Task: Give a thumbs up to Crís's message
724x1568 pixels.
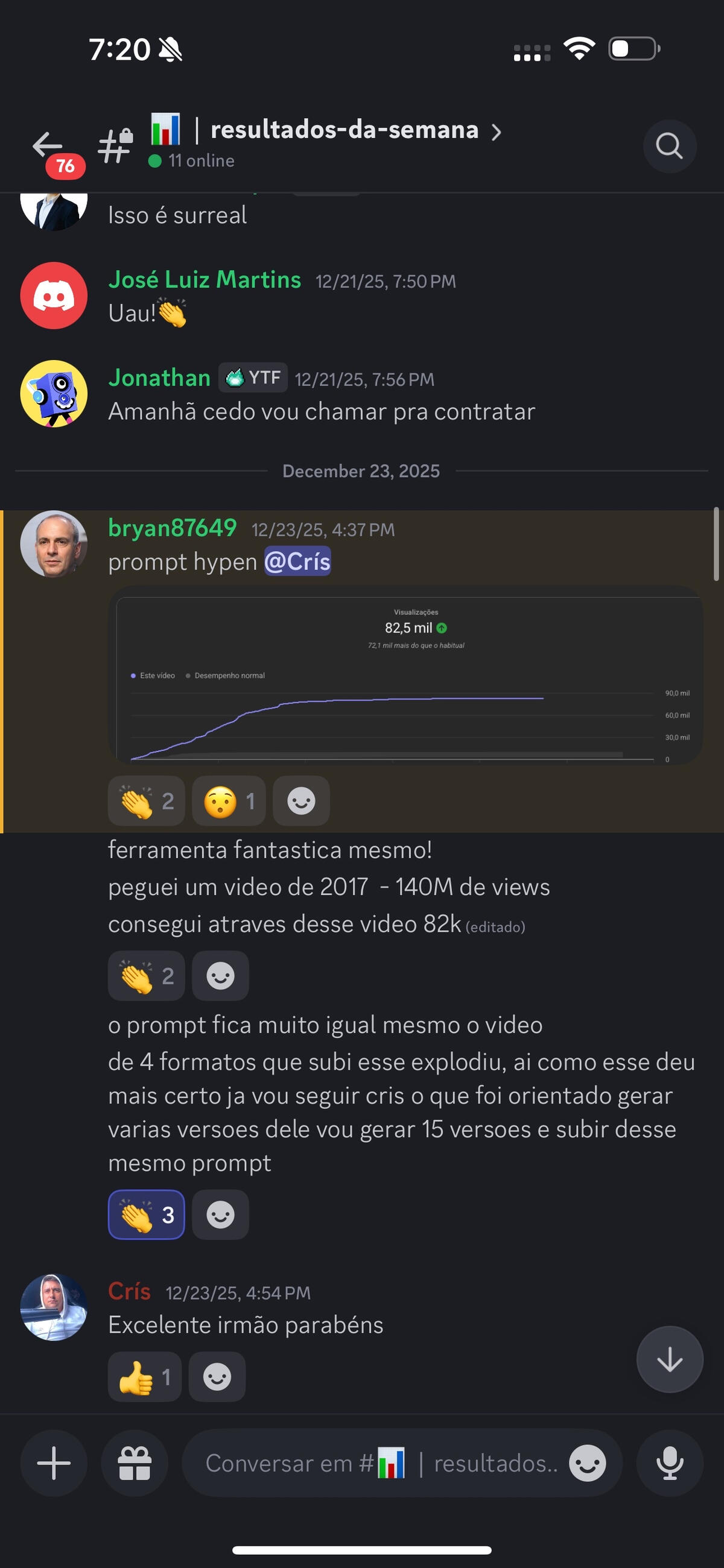Action: (x=145, y=1377)
